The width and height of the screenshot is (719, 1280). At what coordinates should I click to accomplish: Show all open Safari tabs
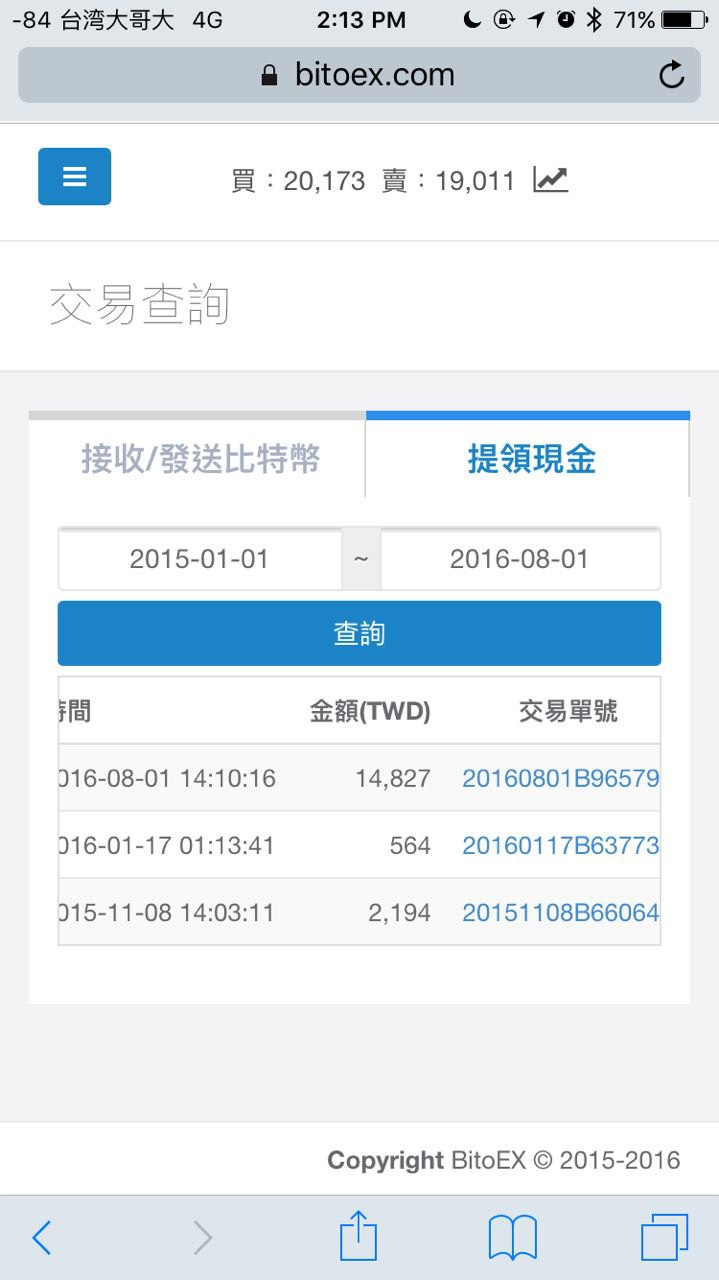pyautogui.click(x=664, y=1238)
